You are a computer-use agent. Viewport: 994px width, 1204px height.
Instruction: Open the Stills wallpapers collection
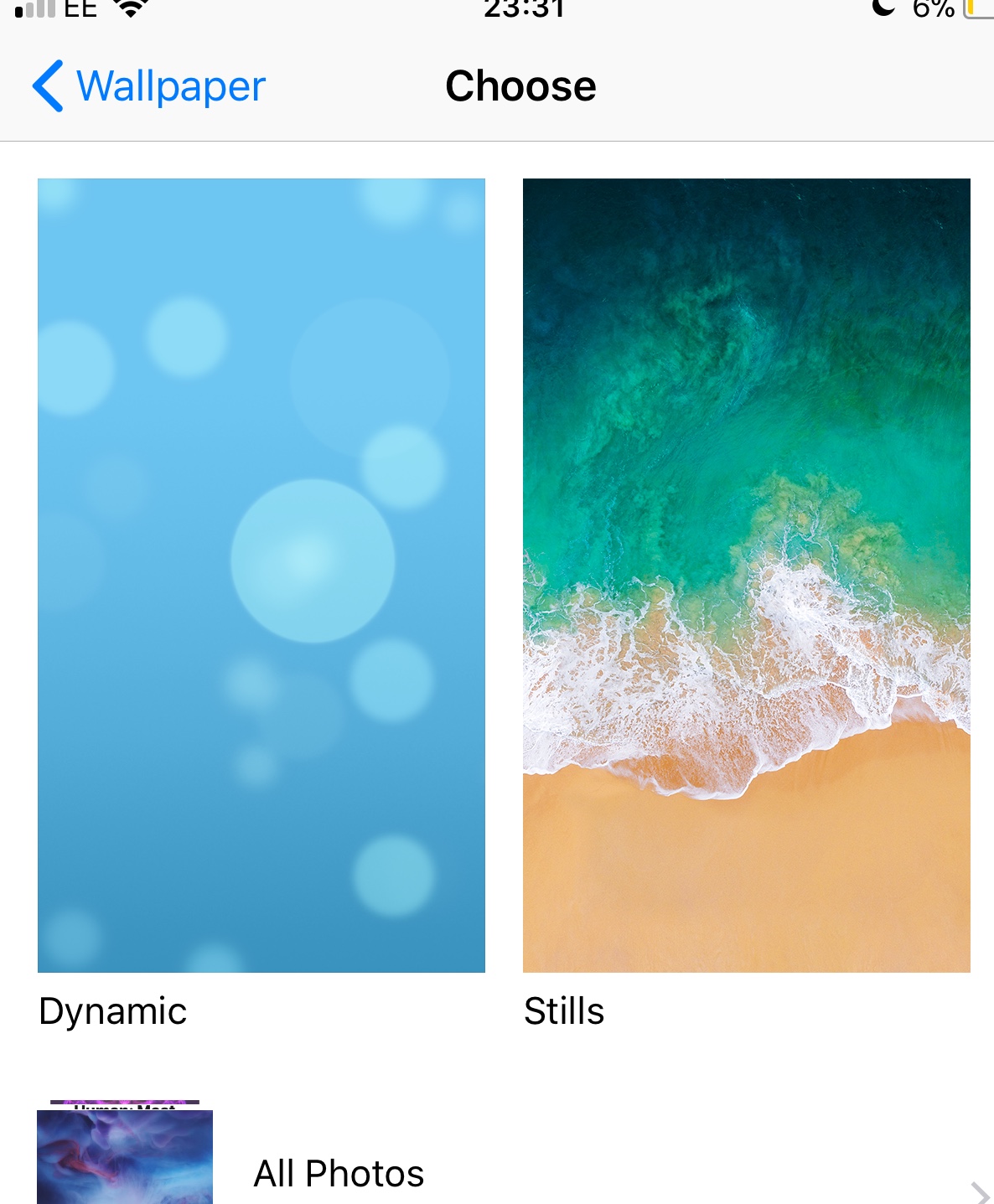746,575
